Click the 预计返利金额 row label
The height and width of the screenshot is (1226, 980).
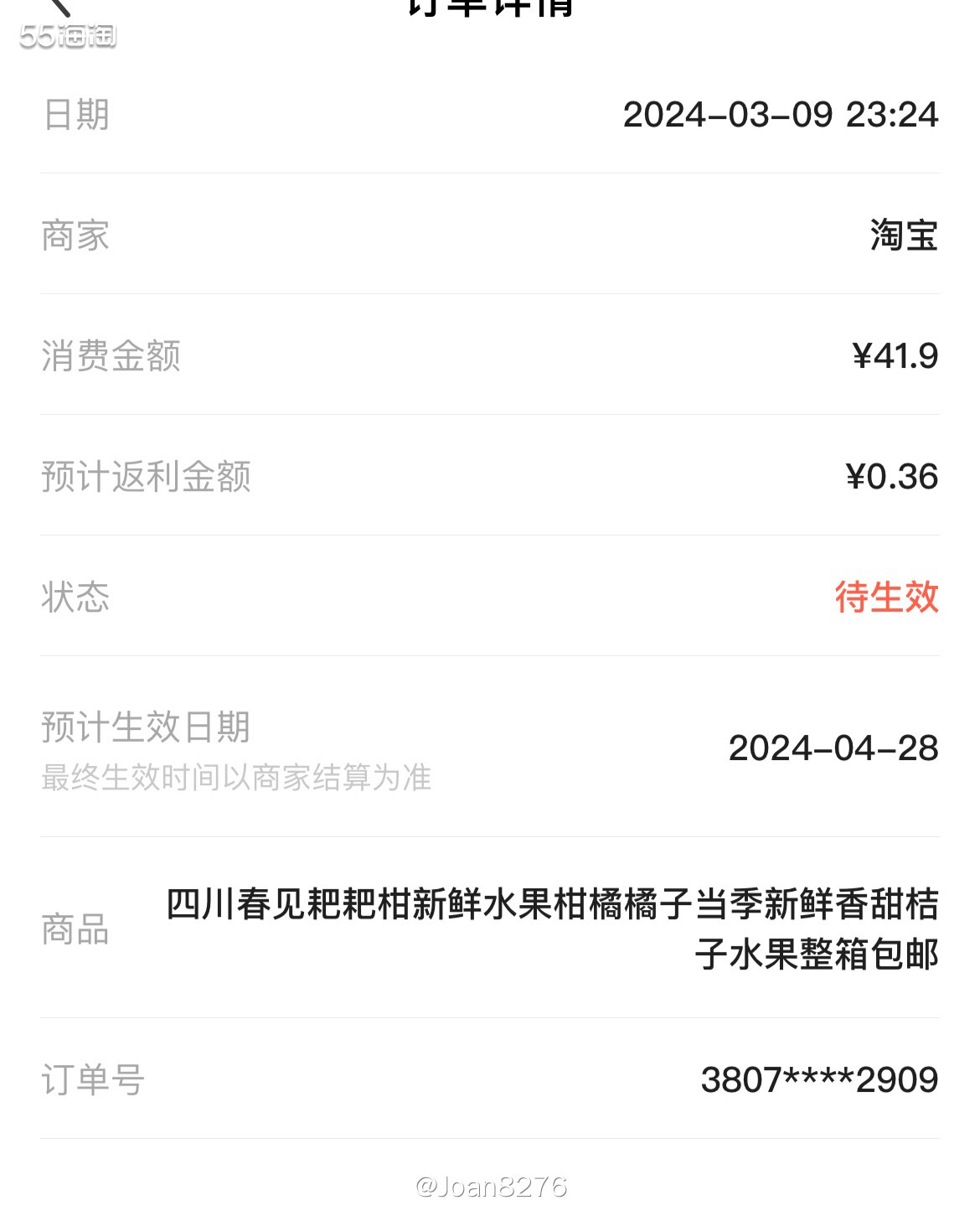(146, 476)
